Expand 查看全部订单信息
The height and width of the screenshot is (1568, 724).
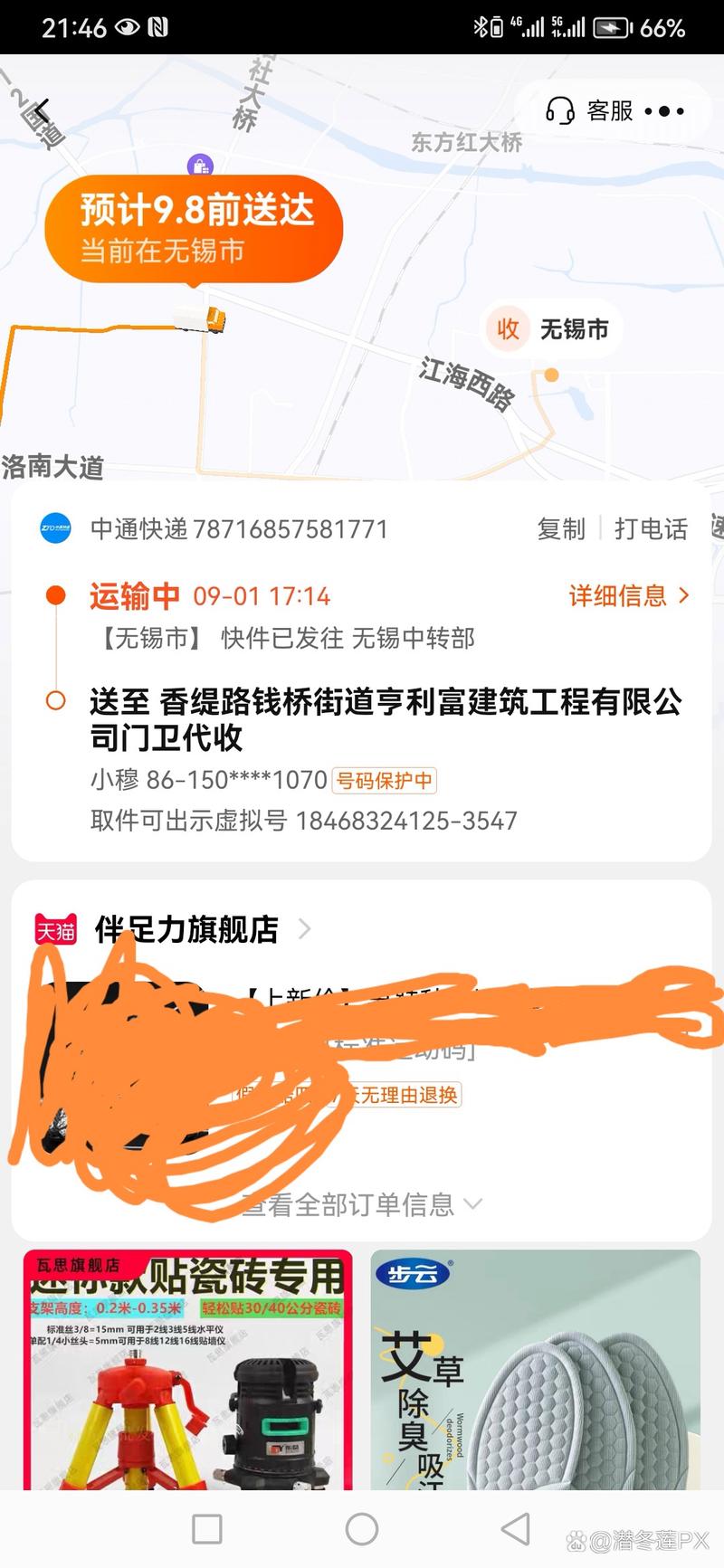click(362, 1204)
